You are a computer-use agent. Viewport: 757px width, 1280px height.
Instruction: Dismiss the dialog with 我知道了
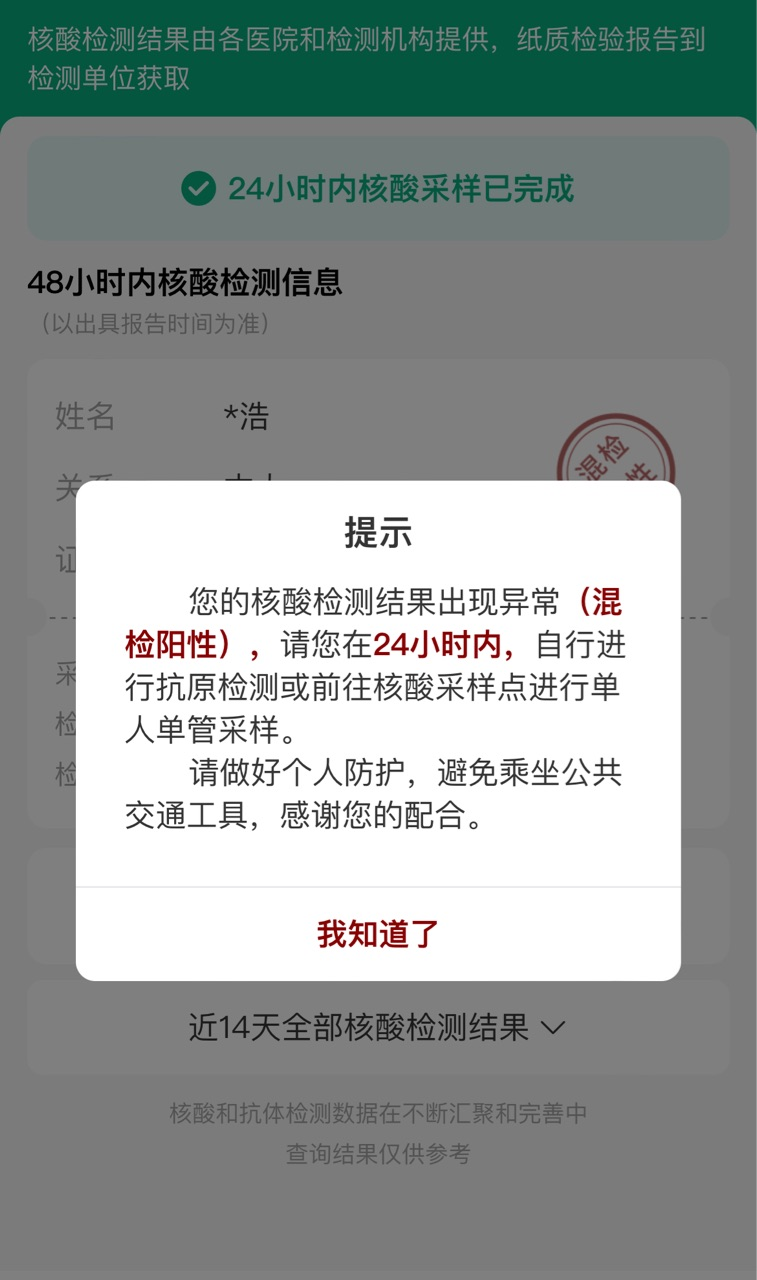(x=378, y=934)
